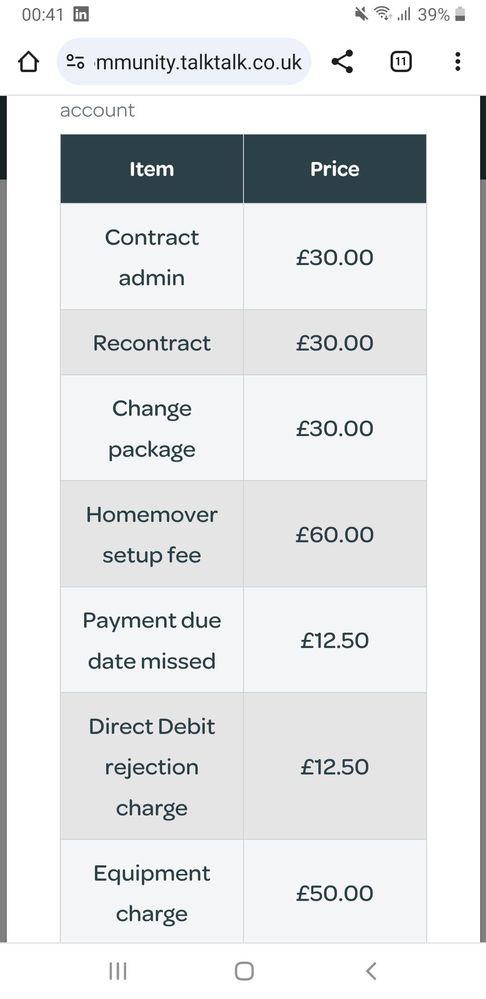Open the tab switcher showing 11 tabs
486x999 pixels.
tap(400, 62)
